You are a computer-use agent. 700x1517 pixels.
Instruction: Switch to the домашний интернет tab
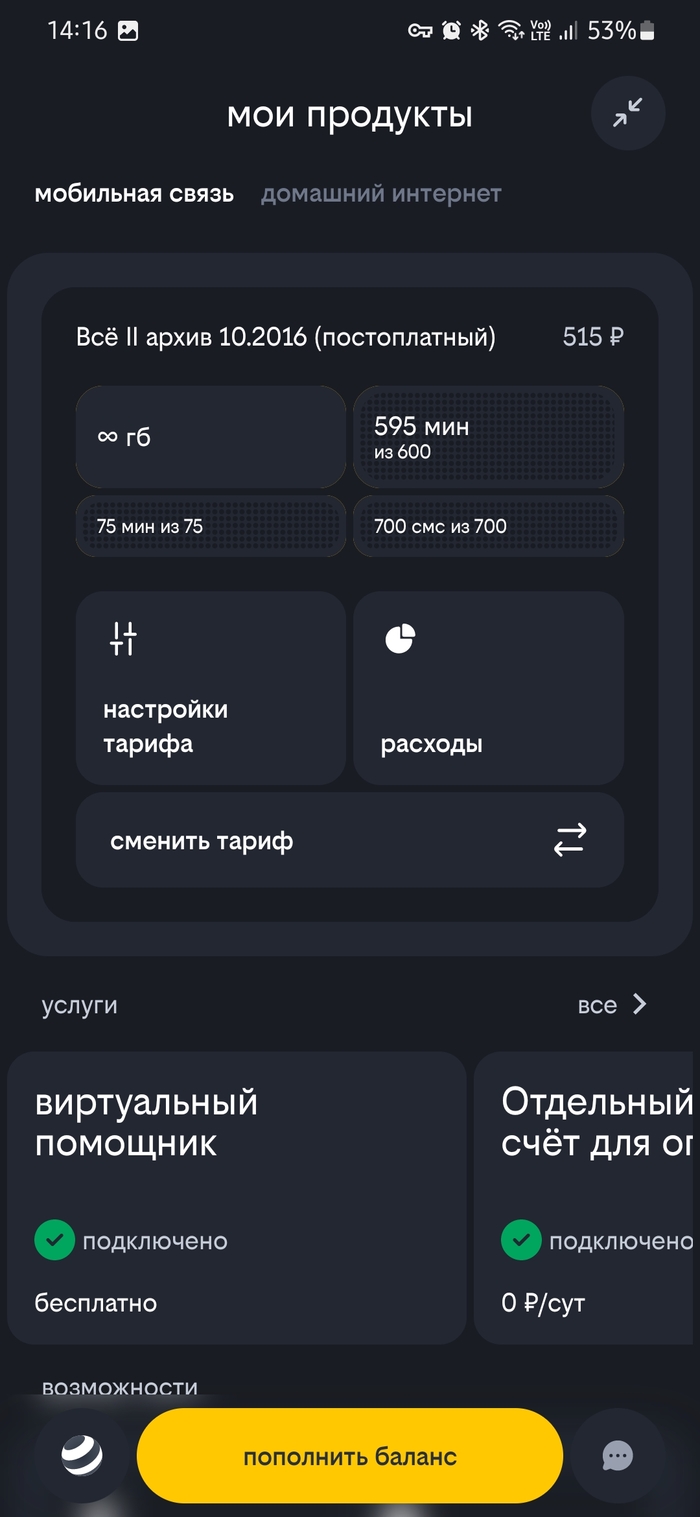tap(380, 194)
